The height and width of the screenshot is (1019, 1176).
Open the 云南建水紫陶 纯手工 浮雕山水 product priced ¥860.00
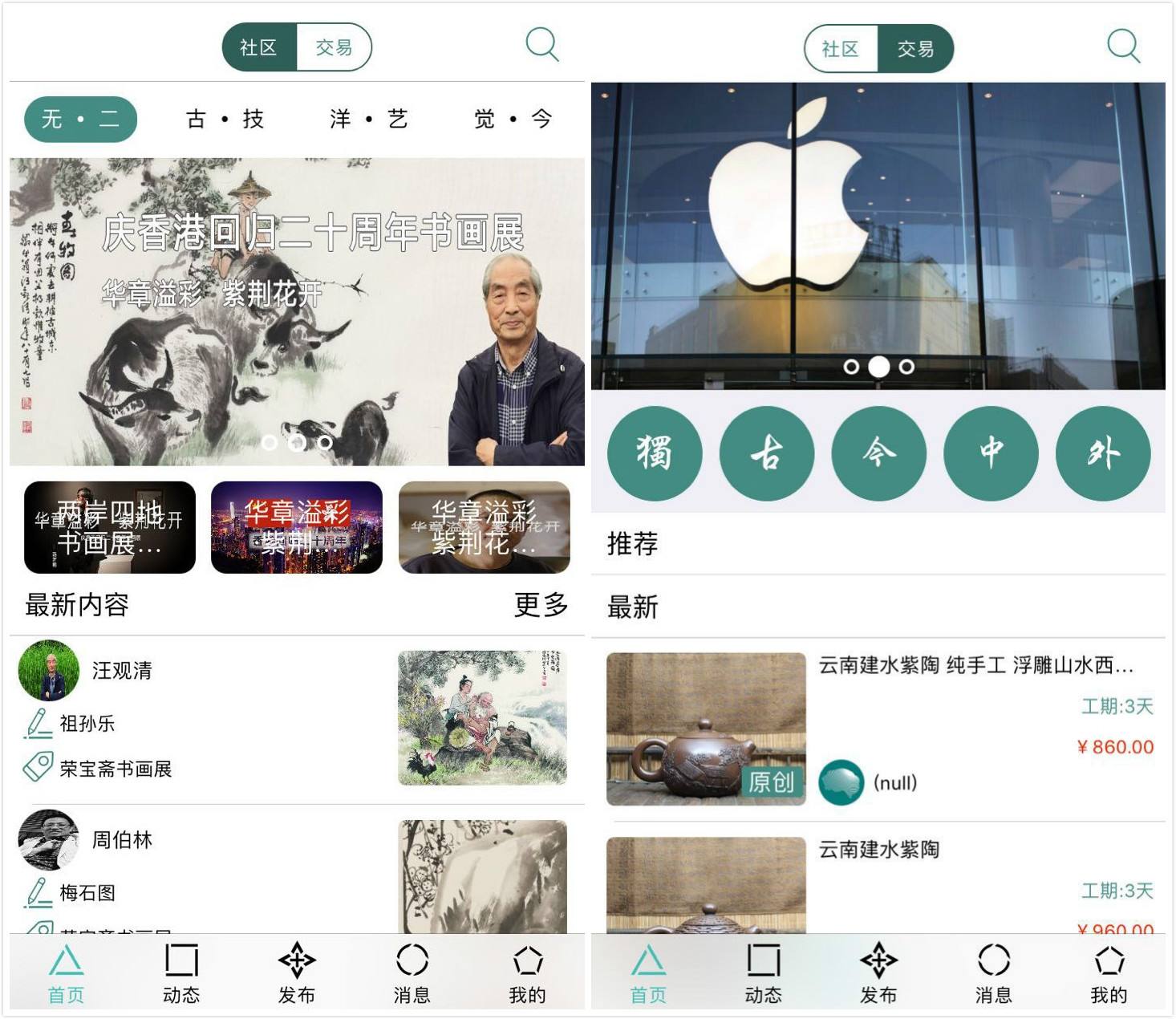pyautogui.click(x=975, y=665)
